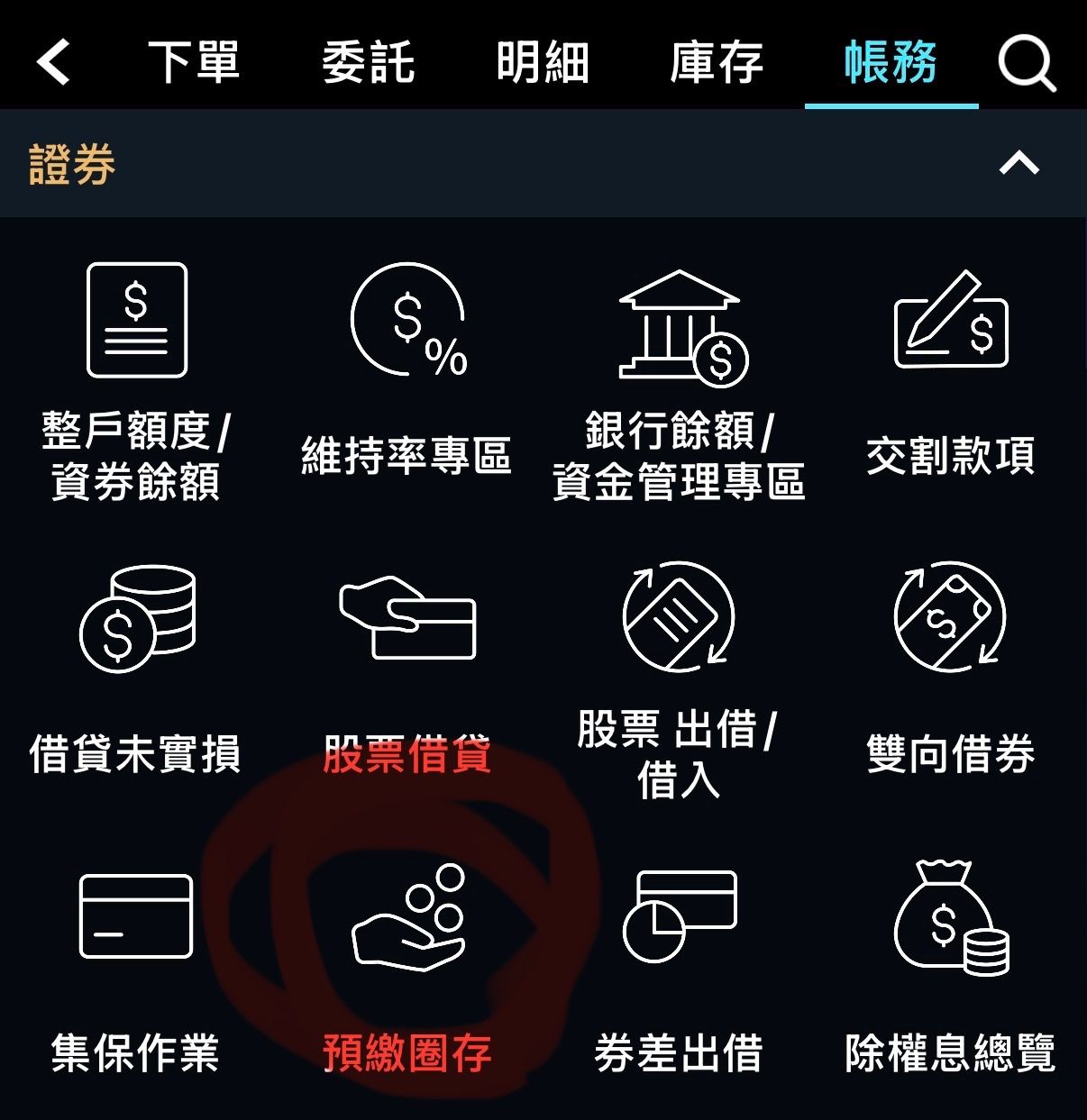This screenshot has height=1120, width=1087.
Task: Open 整戶額度/資券餘額
Action: pyautogui.click(x=136, y=378)
